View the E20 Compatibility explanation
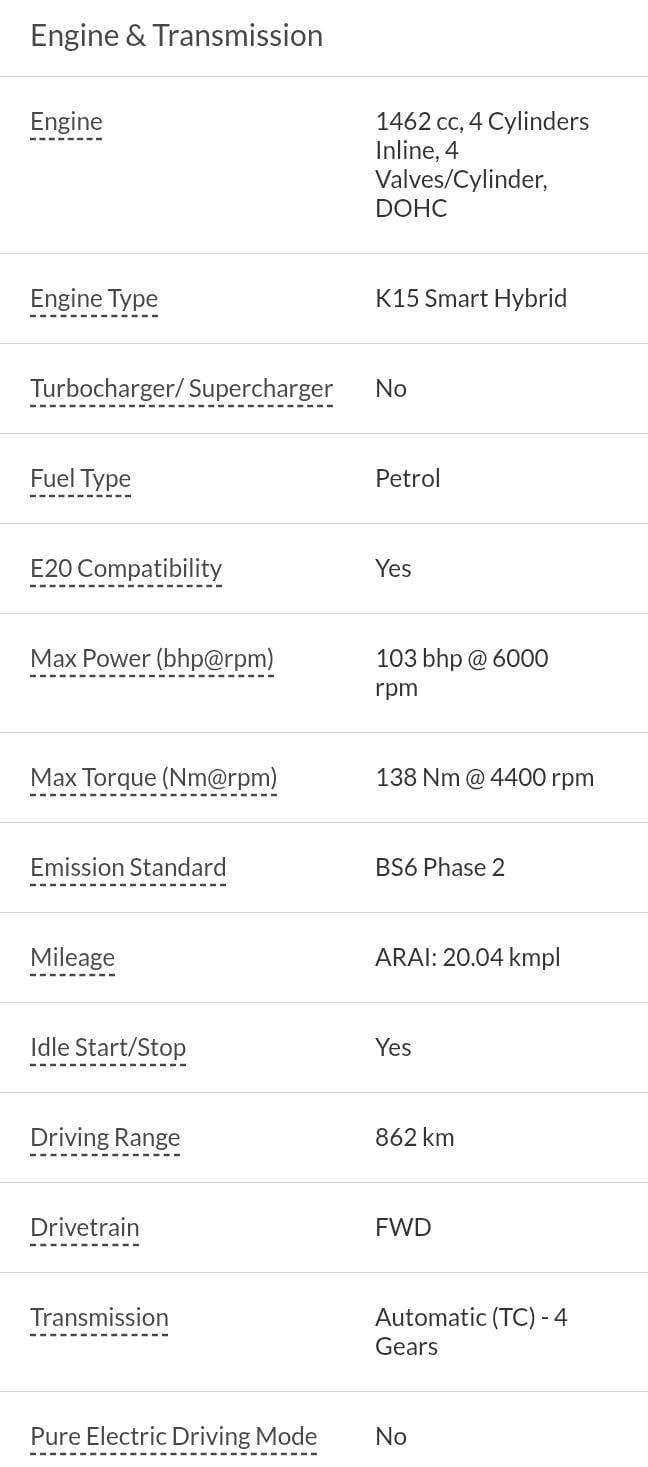Screen dimensions: 648x1467 126,569
